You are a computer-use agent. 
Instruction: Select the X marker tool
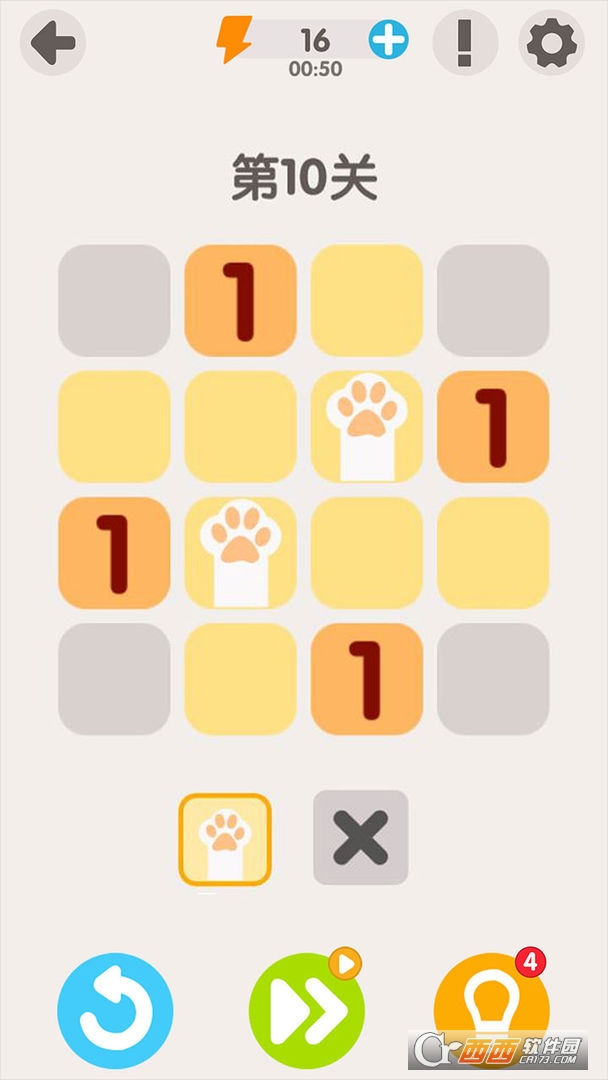coord(361,839)
